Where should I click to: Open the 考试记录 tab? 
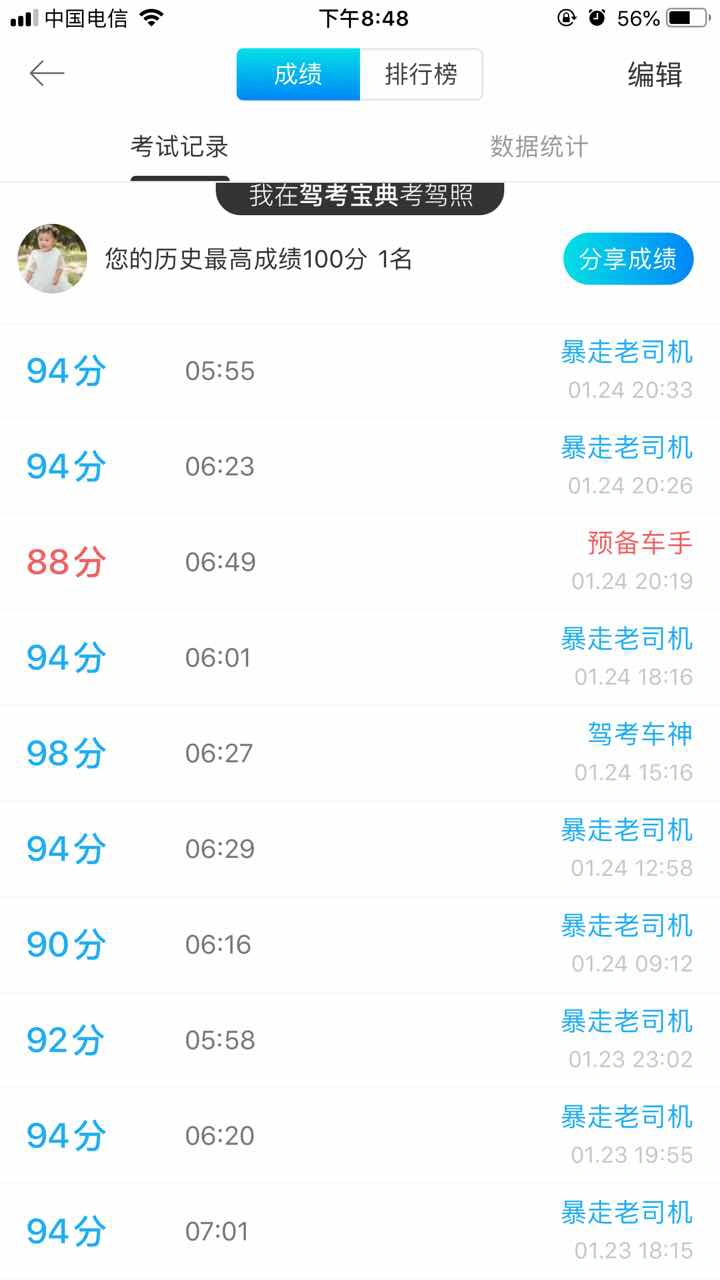[x=180, y=147]
